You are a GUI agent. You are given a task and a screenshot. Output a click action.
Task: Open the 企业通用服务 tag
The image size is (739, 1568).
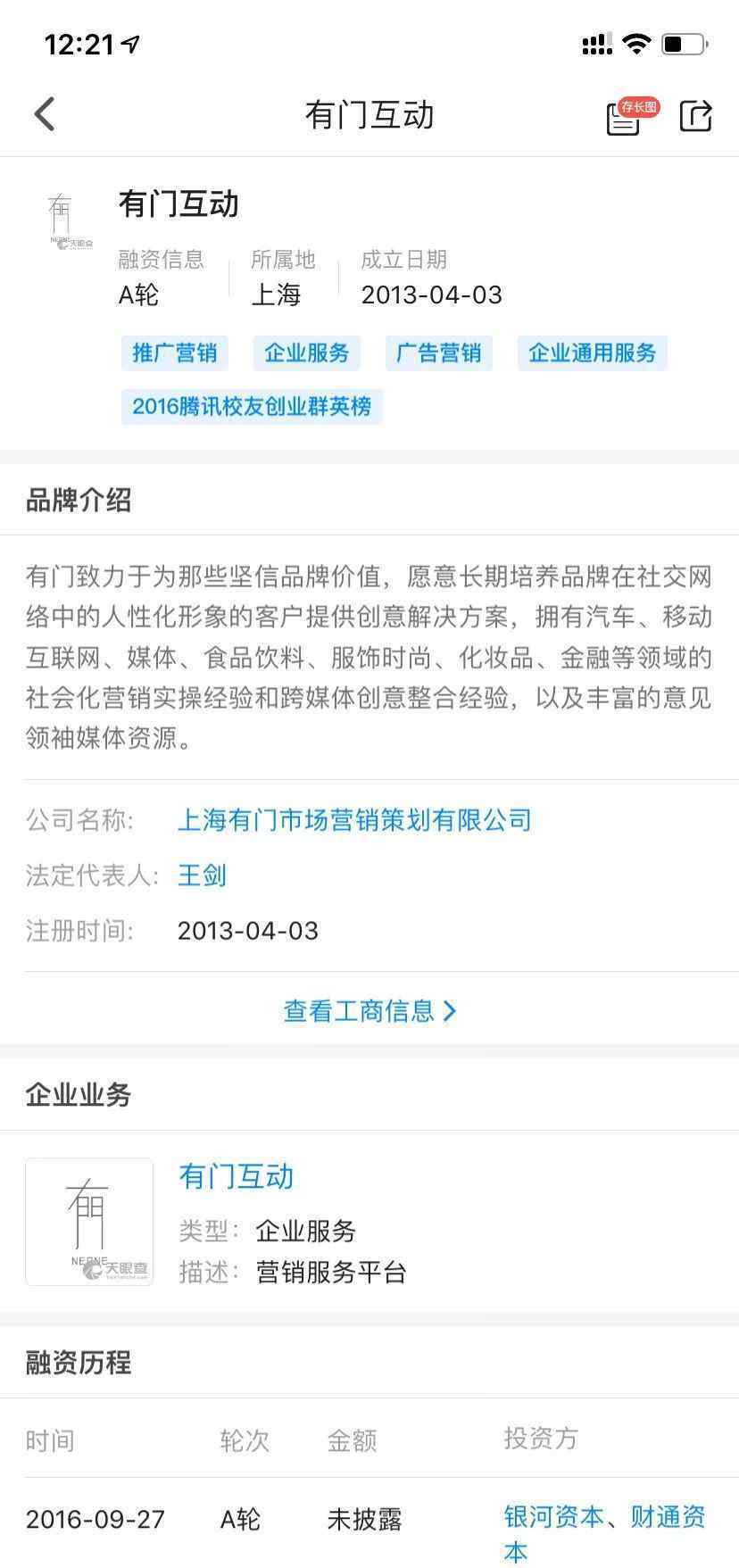593,353
